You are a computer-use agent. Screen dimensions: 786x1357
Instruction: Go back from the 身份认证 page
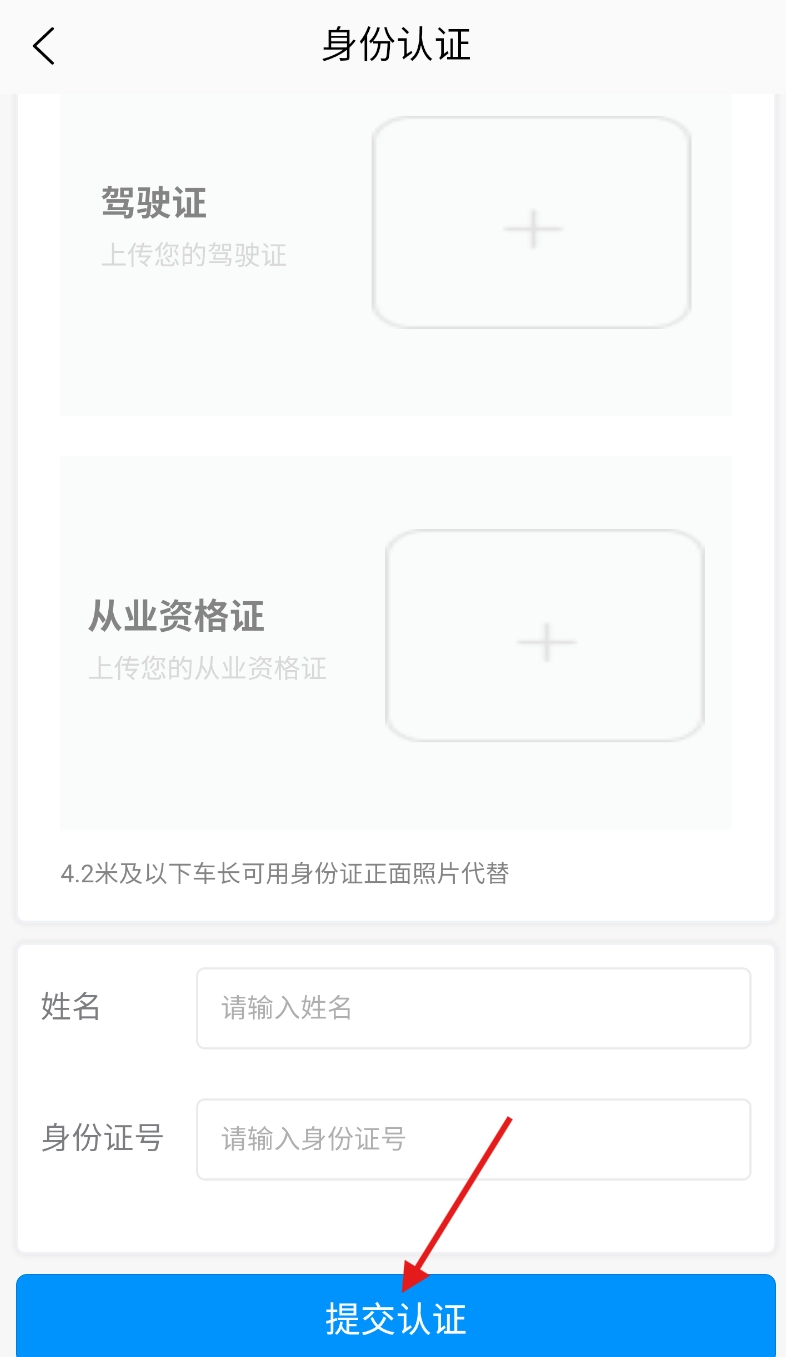click(x=44, y=46)
